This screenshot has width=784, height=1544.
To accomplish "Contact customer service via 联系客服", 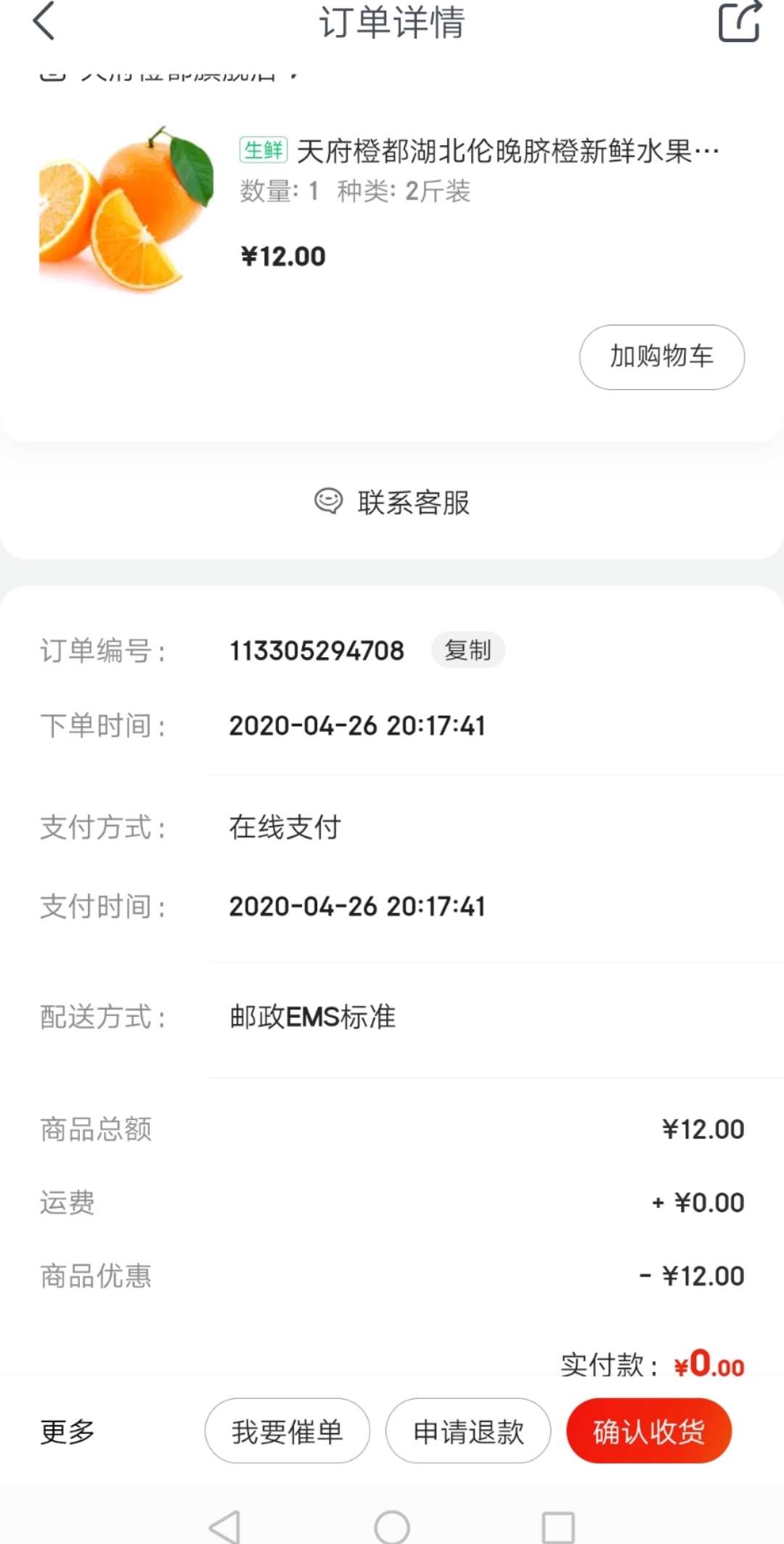I will point(392,502).
